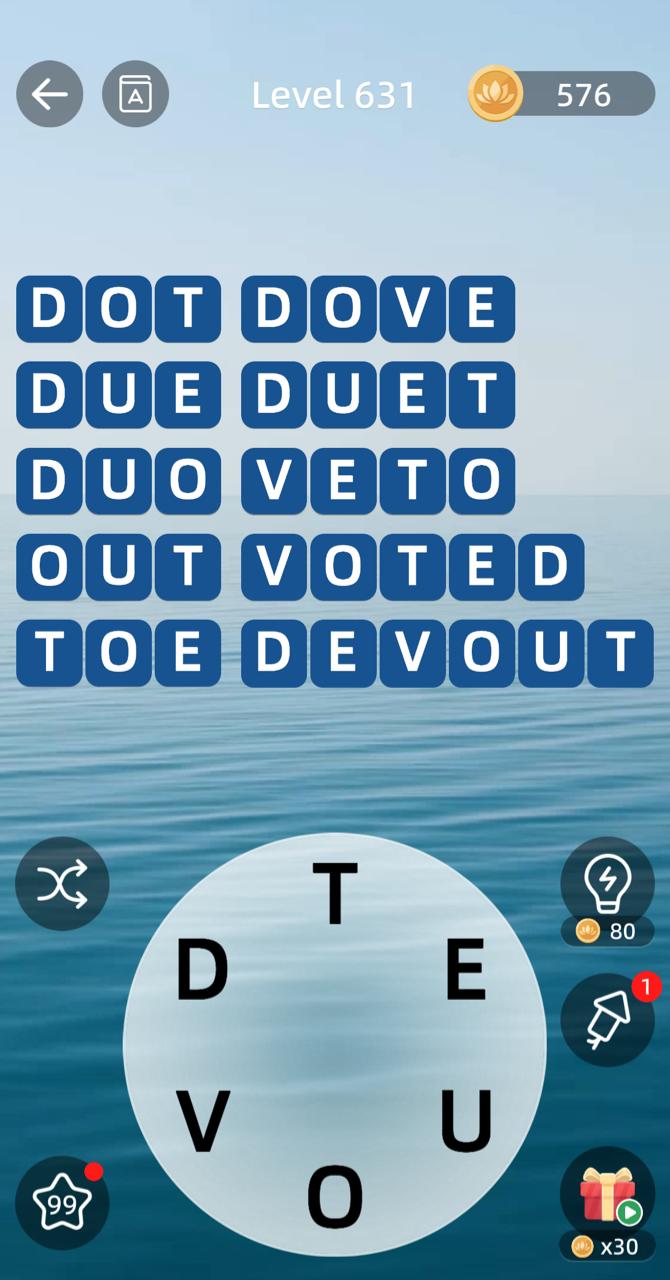Select letter T on the wheel
The width and height of the screenshot is (670, 1280).
[335, 892]
